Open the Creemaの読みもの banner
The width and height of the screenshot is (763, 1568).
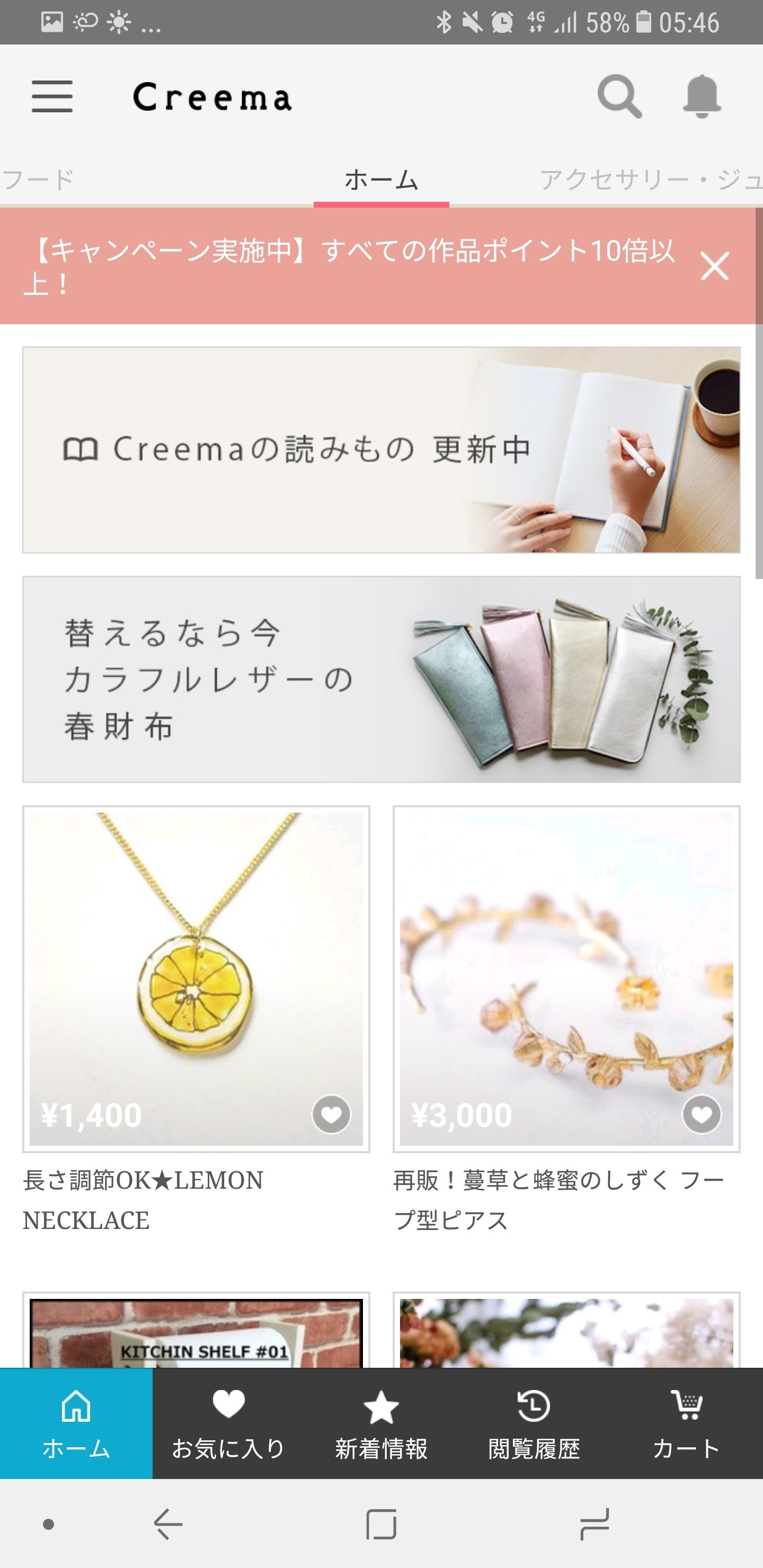click(x=381, y=450)
